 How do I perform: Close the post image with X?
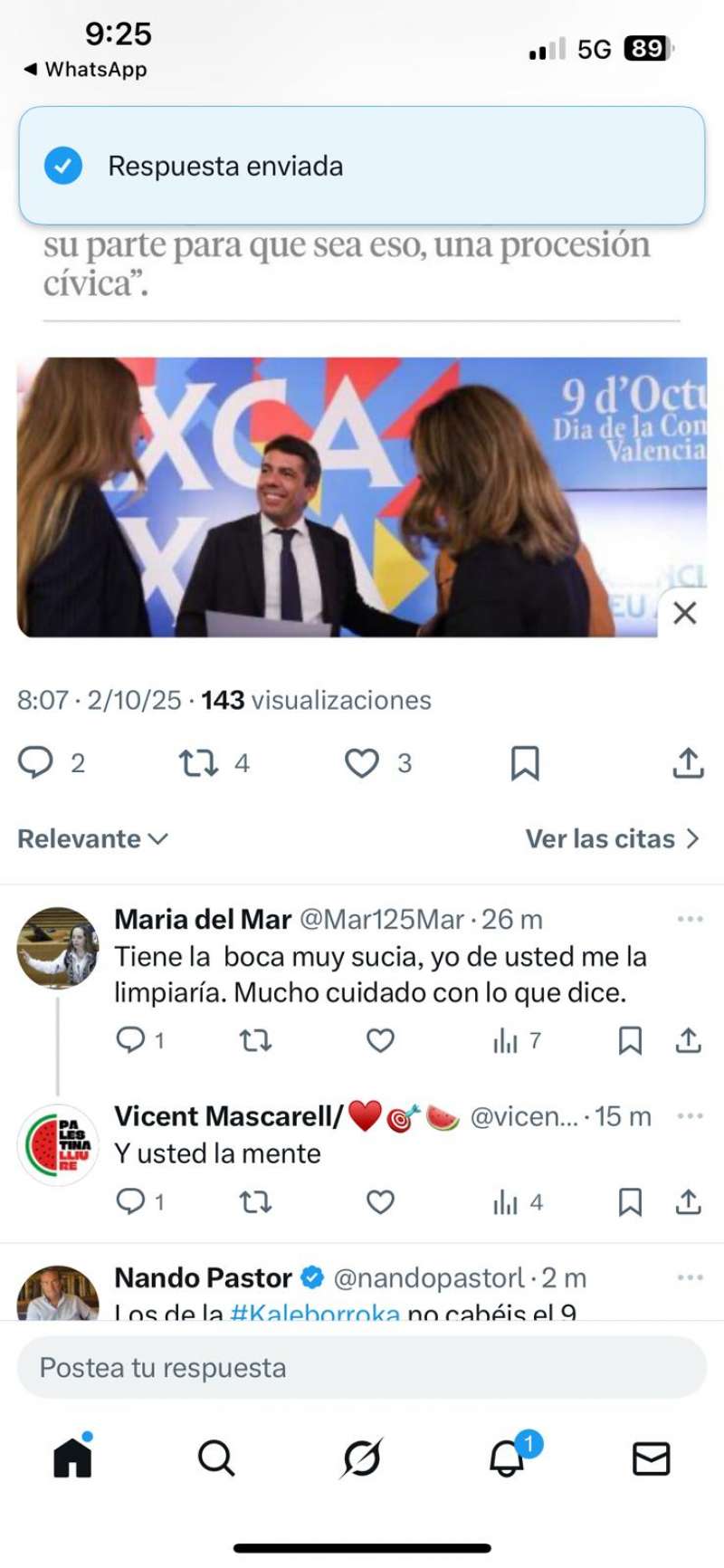685,613
